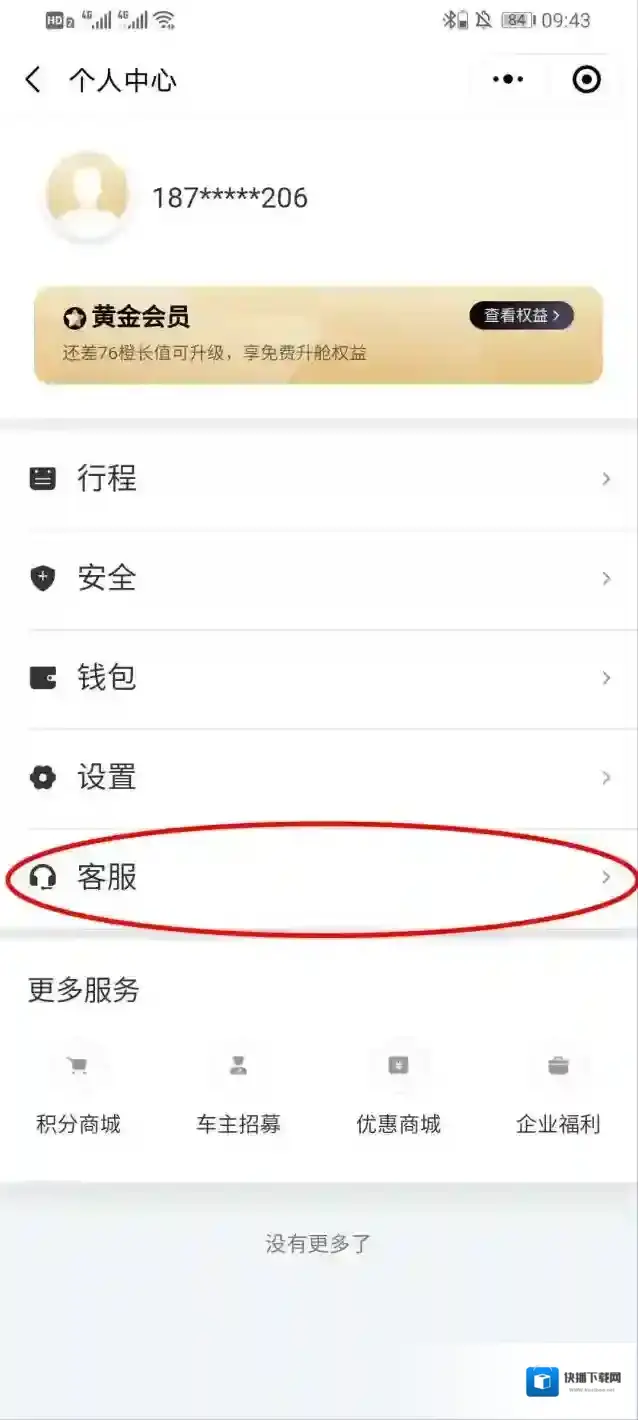Open 企业福利
638x1420 pixels.
pyautogui.click(x=558, y=1091)
